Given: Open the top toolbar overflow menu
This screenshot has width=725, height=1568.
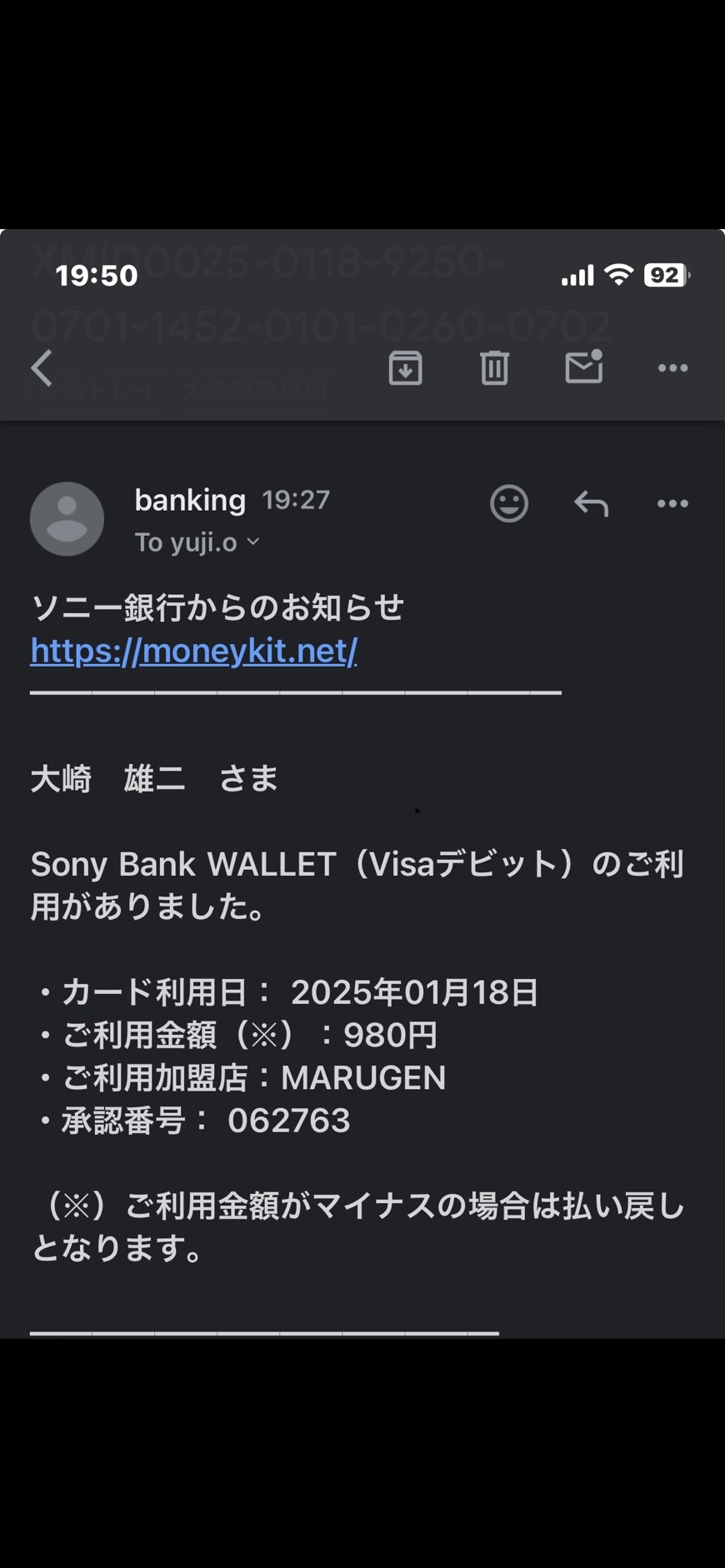Looking at the screenshot, I should pos(672,367).
